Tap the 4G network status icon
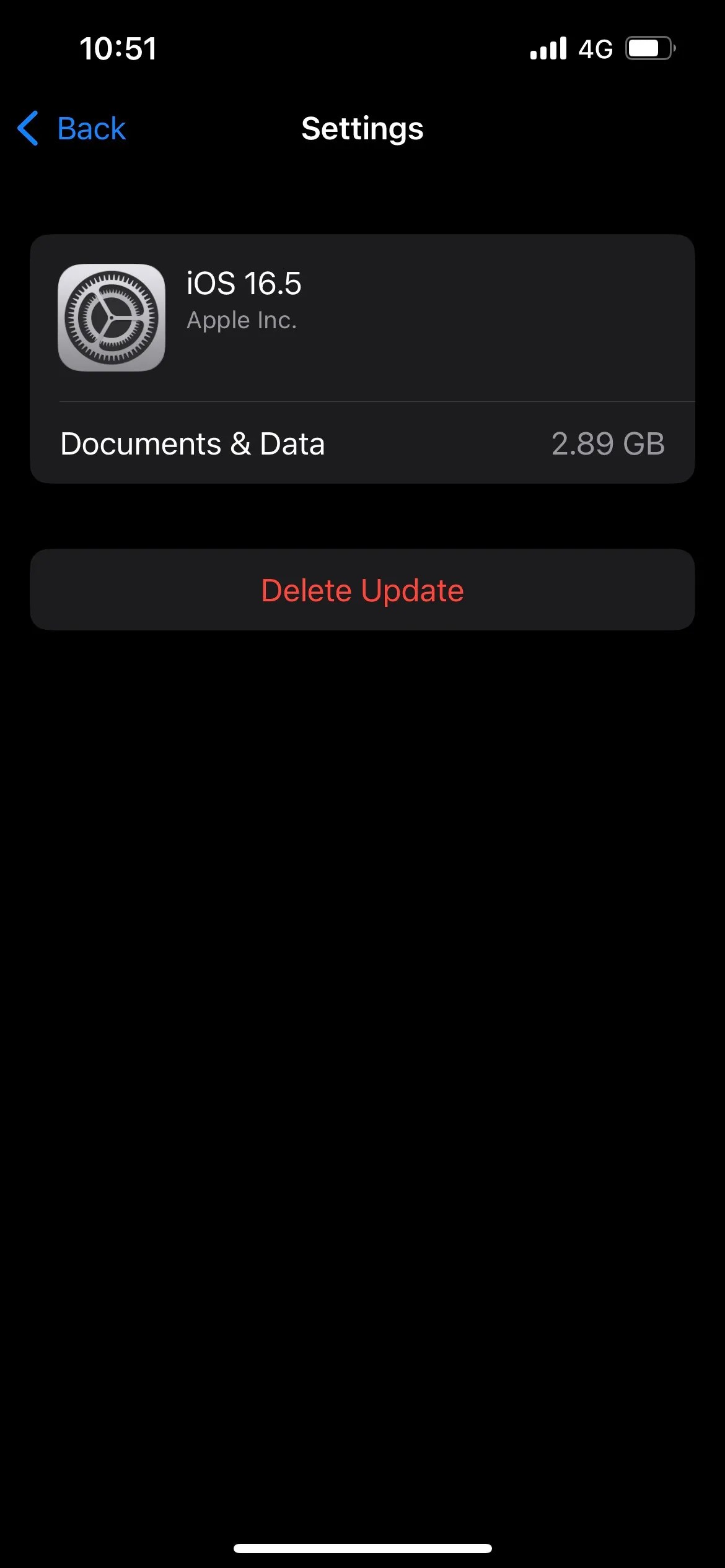 click(595, 48)
